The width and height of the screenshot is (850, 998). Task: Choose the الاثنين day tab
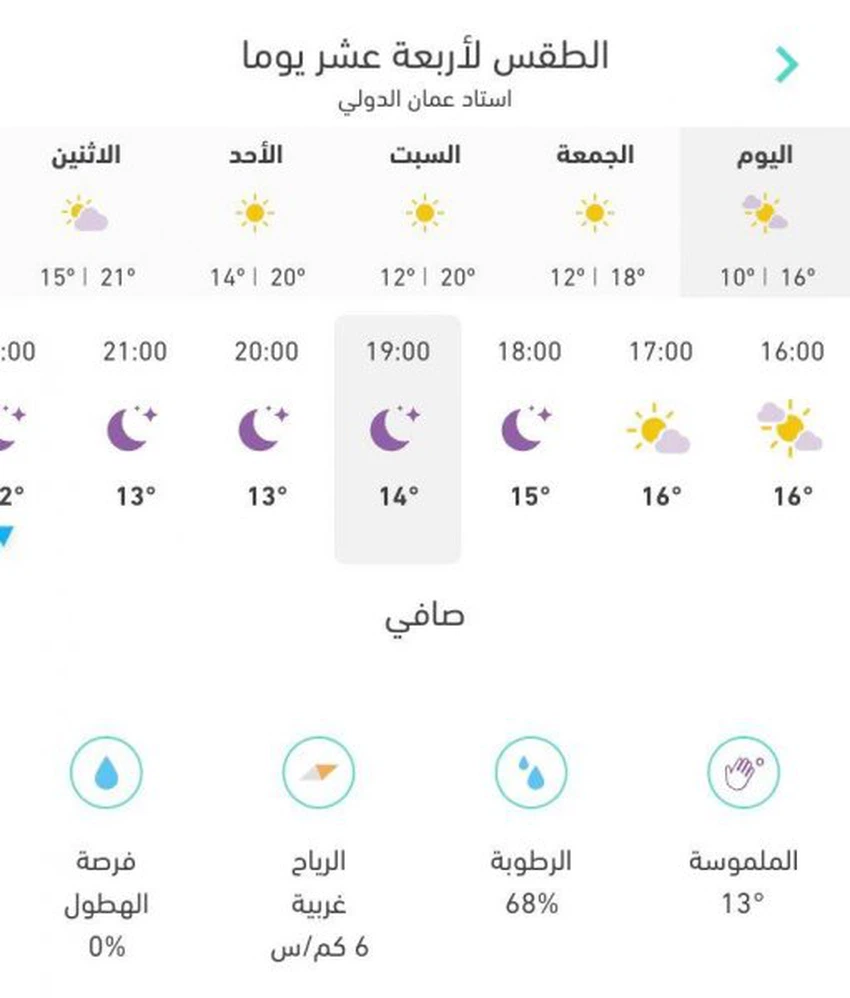[x=86, y=212]
